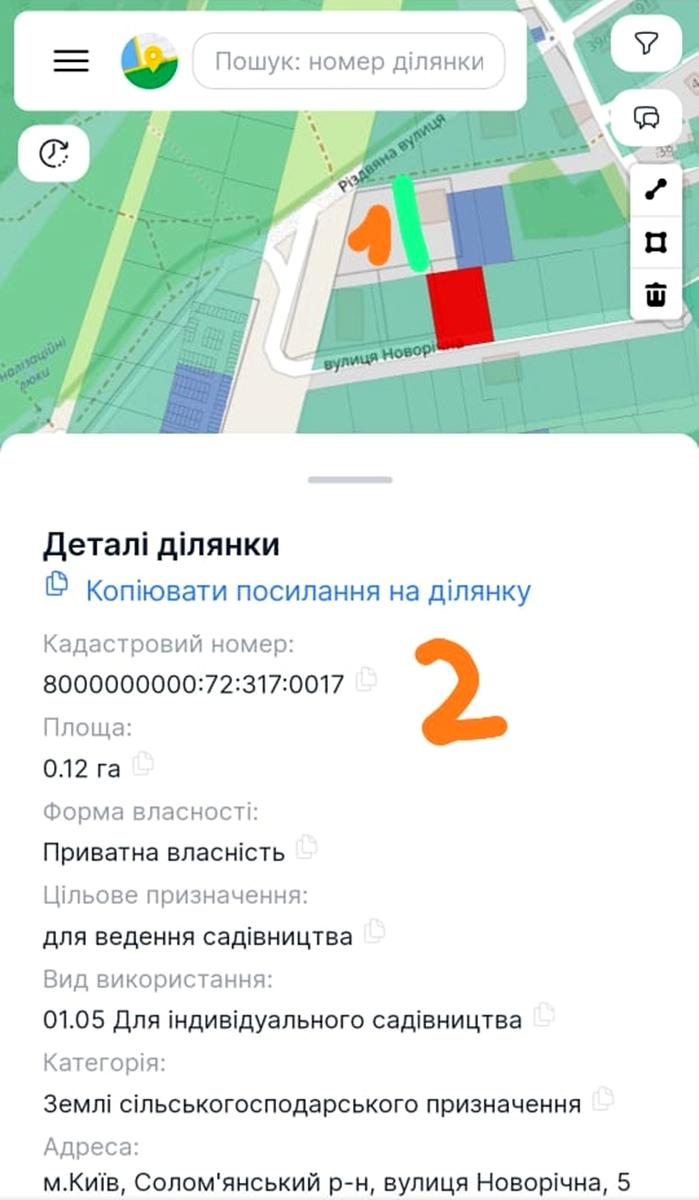This screenshot has width=699, height=1200.
Task: Select the line measure tool
Action: (x=656, y=191)
